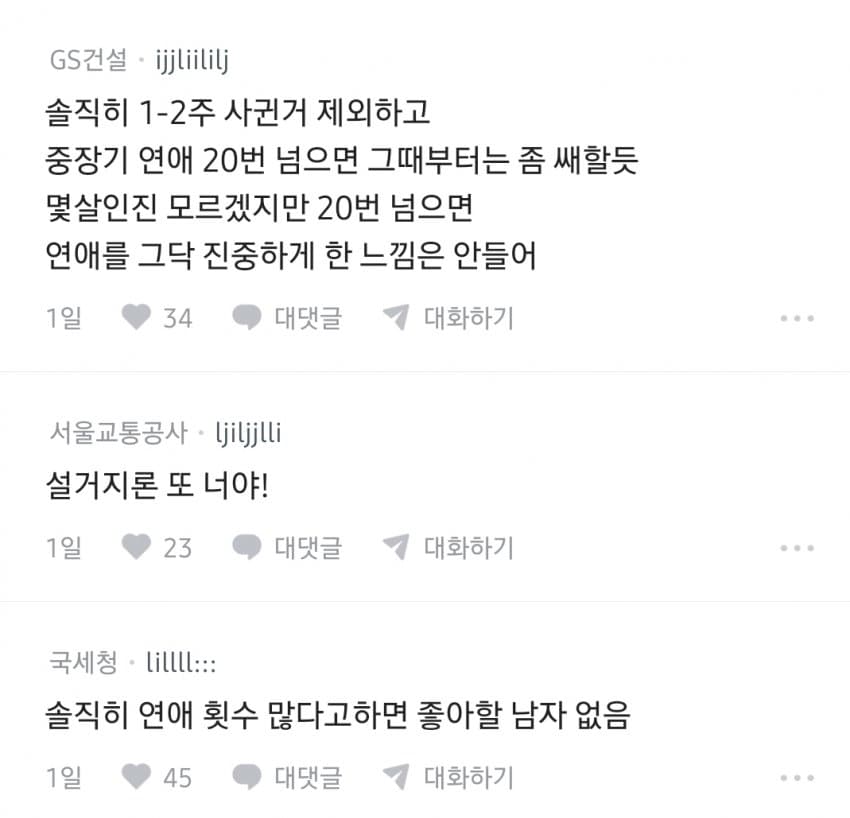Viewport: 850px width, 818px height.
Task: Reply to the 국세청 comment via 대댓글
Action: 288,777
